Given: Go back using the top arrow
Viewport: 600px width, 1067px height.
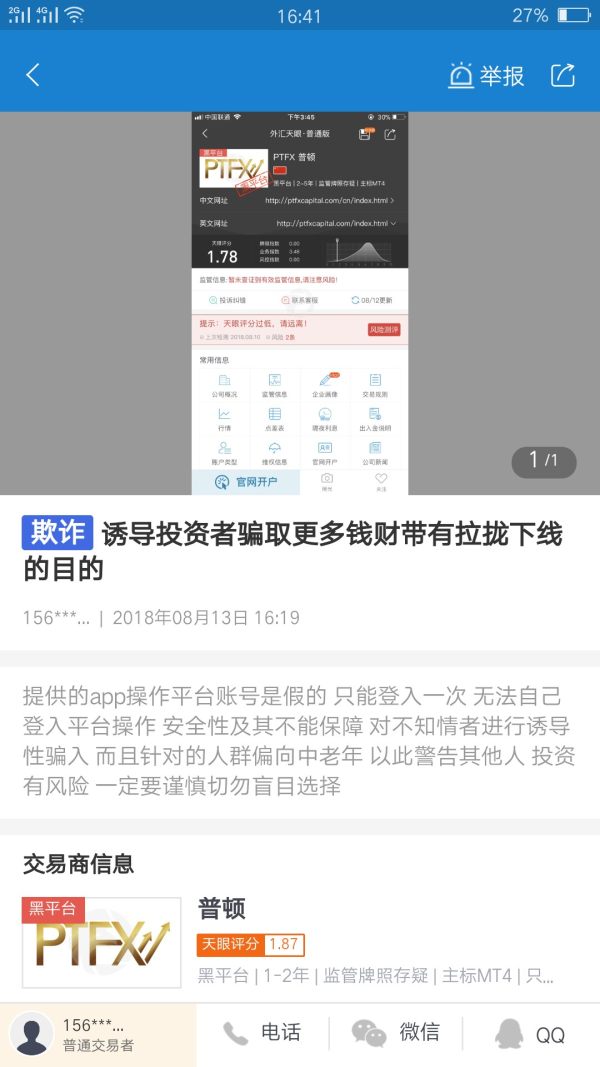Looking at the screenshot, I should (33, 75).
